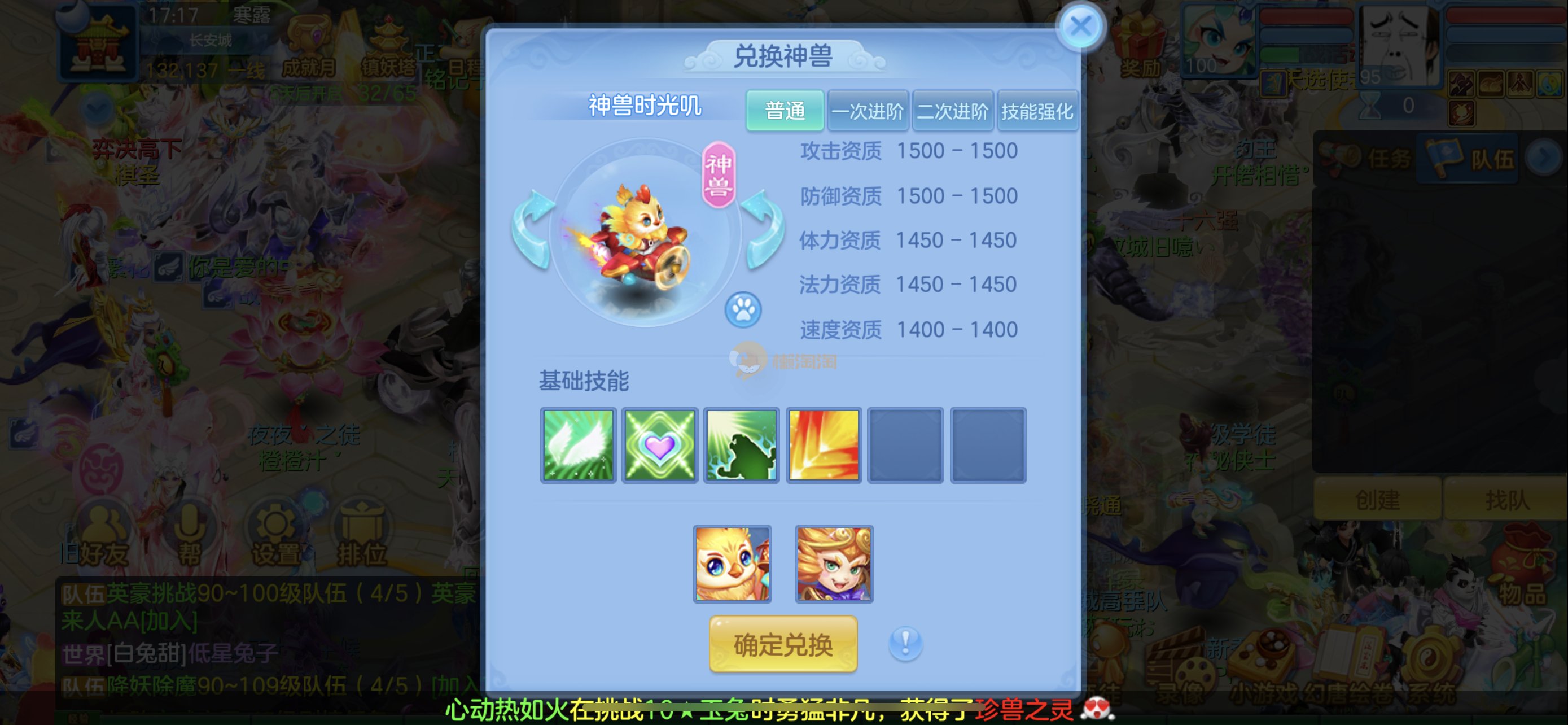Viewport: 1568px width, 725px height.
Task: Select the yellow chick beast portrait
Action: 732,564
